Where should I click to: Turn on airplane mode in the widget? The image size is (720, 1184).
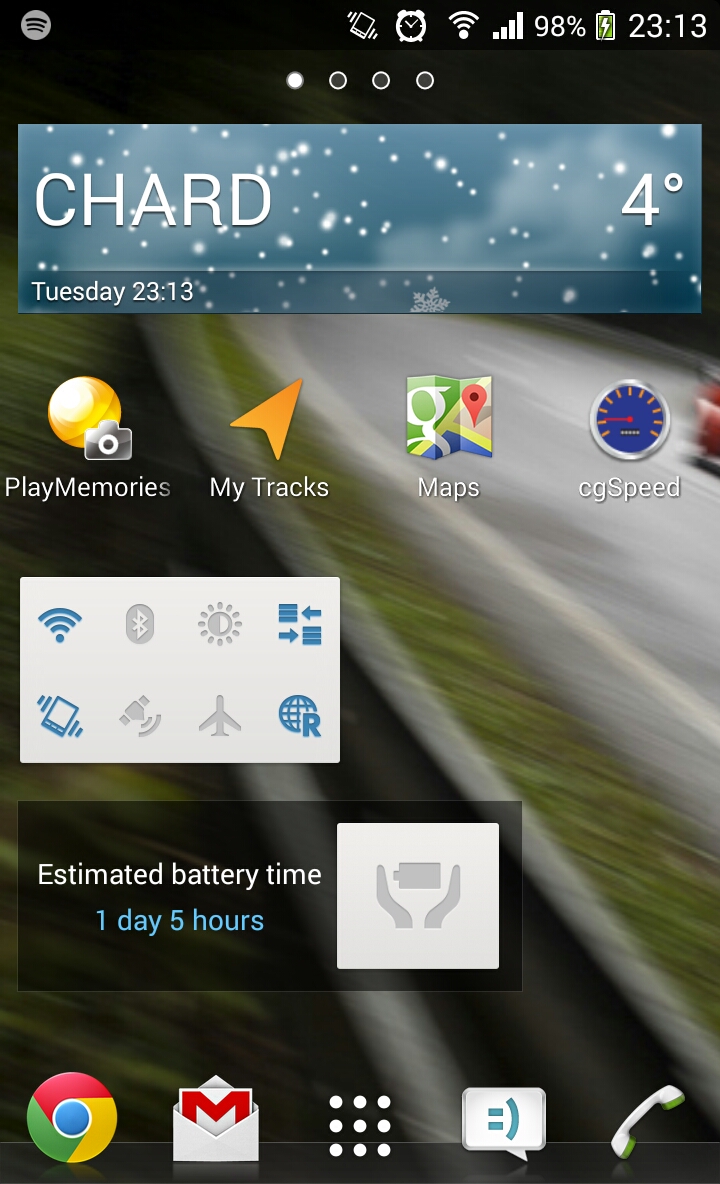pos(220,716)
